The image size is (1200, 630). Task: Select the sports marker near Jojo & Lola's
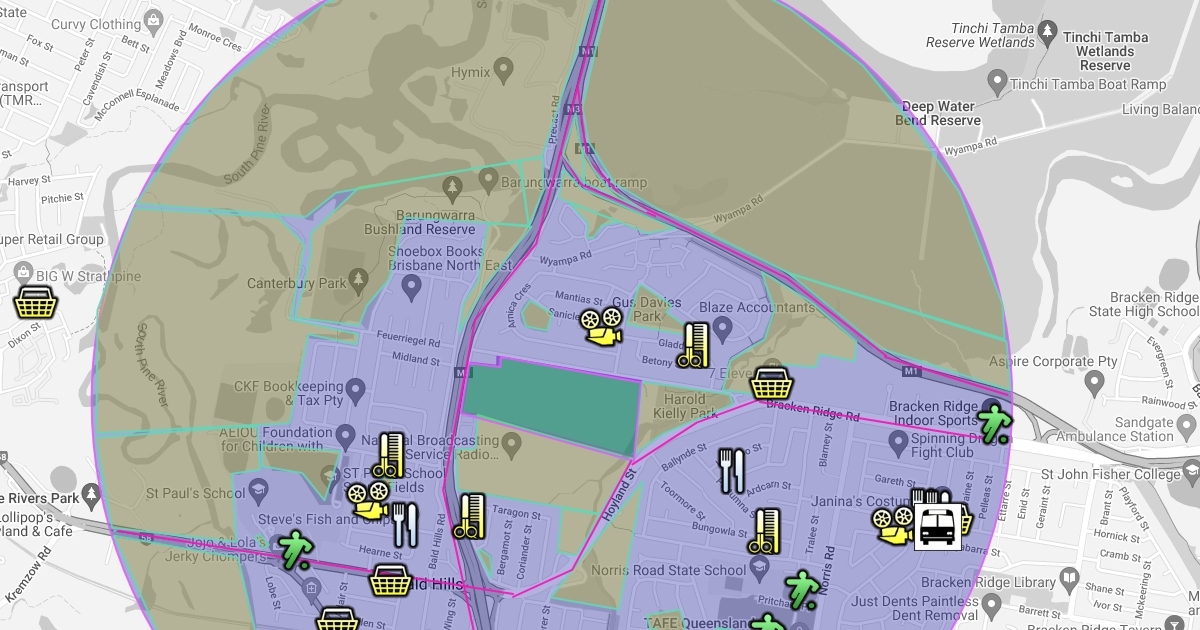point(295,549)
